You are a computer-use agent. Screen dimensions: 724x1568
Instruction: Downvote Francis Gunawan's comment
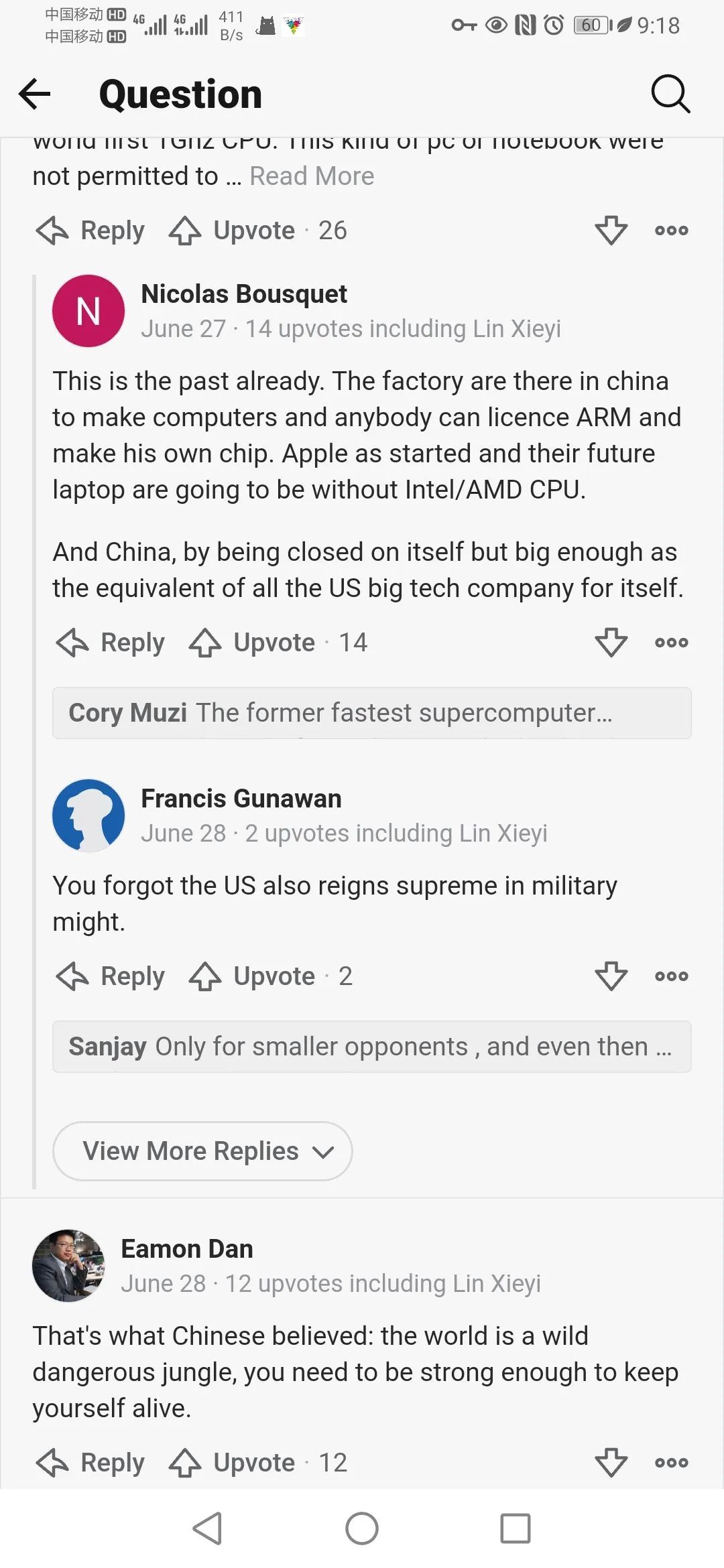(611, 976)
